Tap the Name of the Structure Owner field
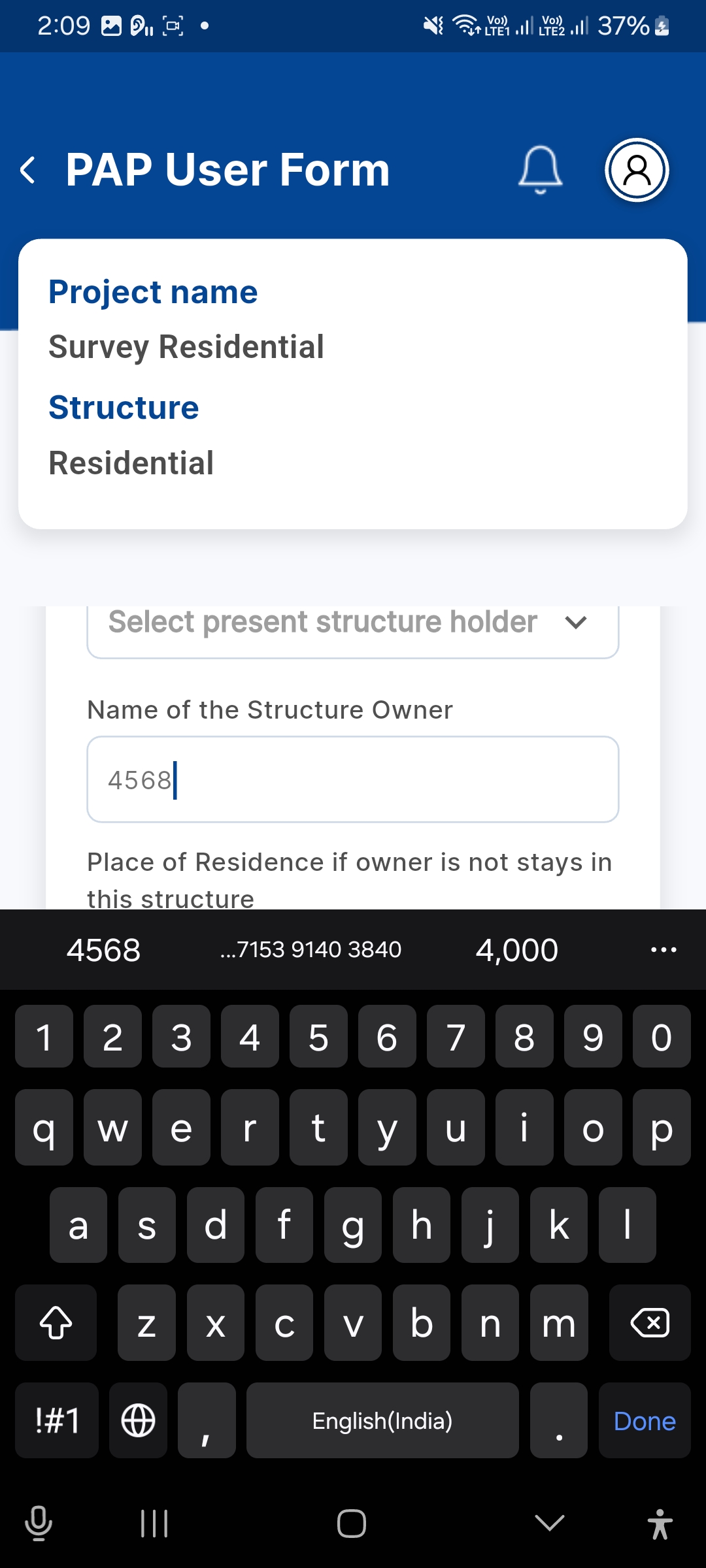The image size is (706, 1568). [353, 779]
